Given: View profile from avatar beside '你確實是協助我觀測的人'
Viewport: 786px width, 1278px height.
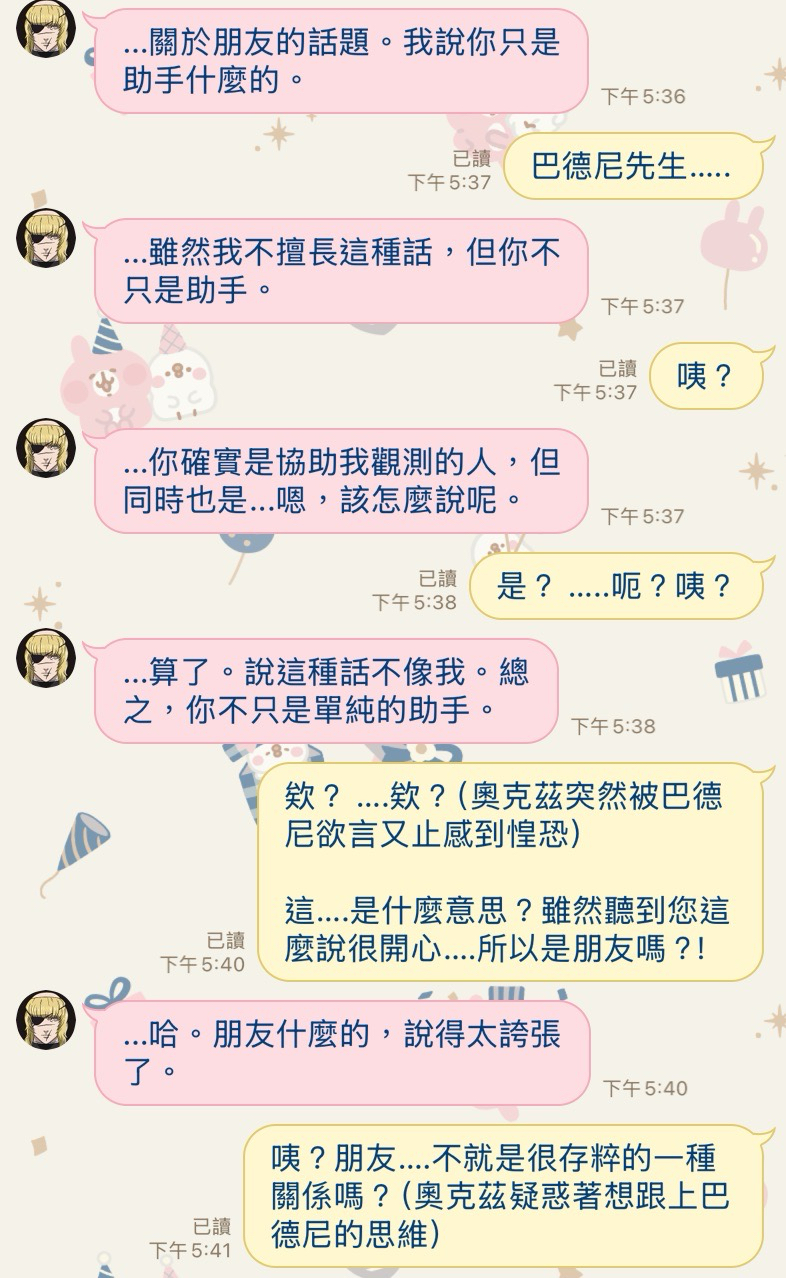Looking at the screenshot, I should 46,448.
